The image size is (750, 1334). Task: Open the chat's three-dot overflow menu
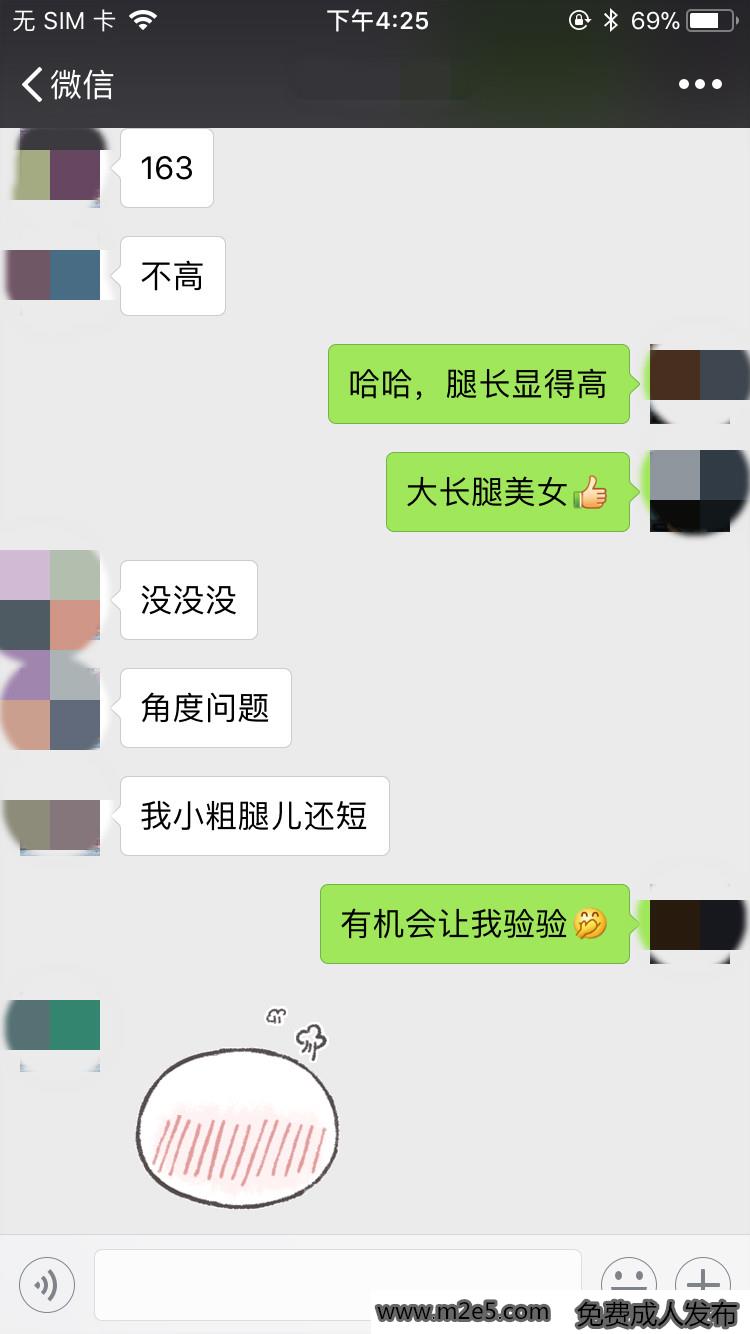pyautogui.click(x=700, y=85)
